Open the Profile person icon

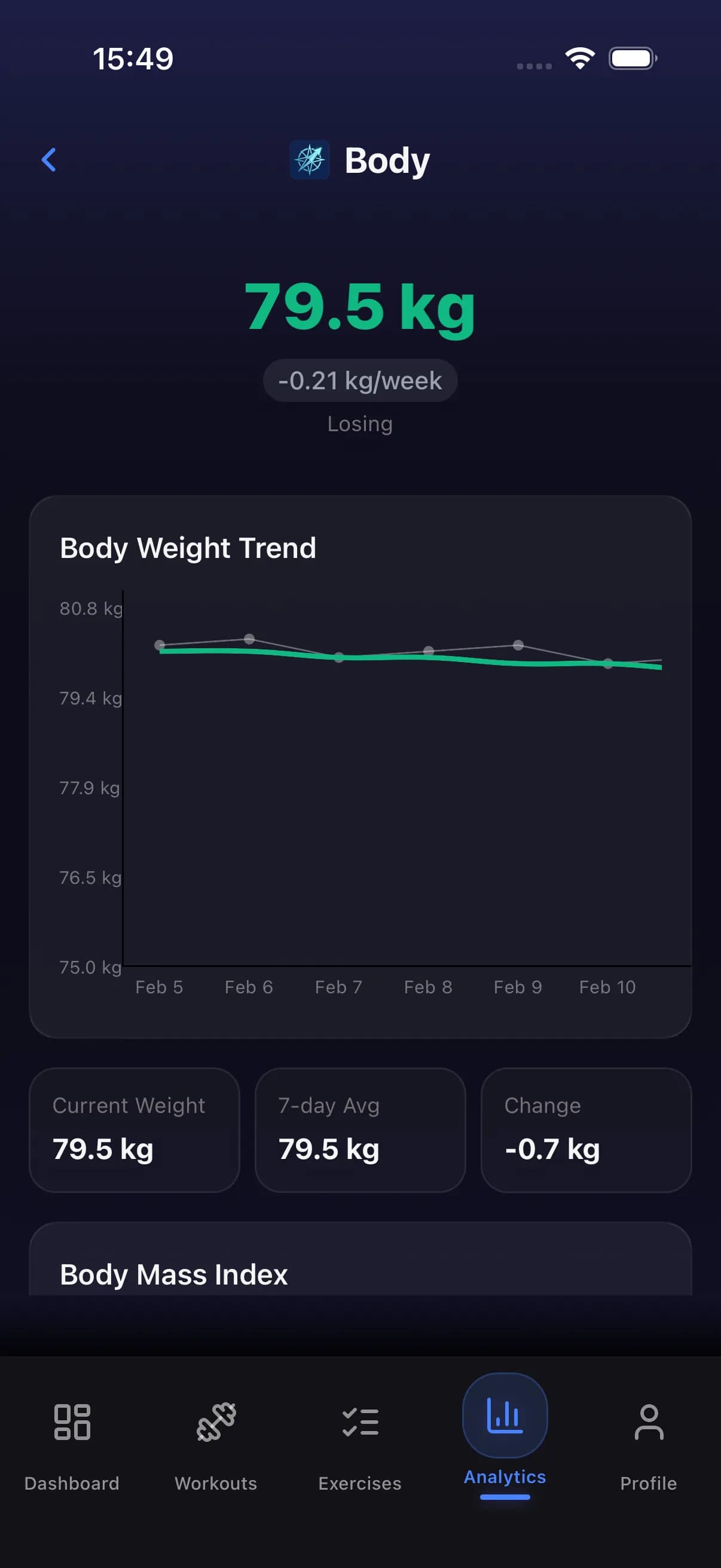[648, 1423]
